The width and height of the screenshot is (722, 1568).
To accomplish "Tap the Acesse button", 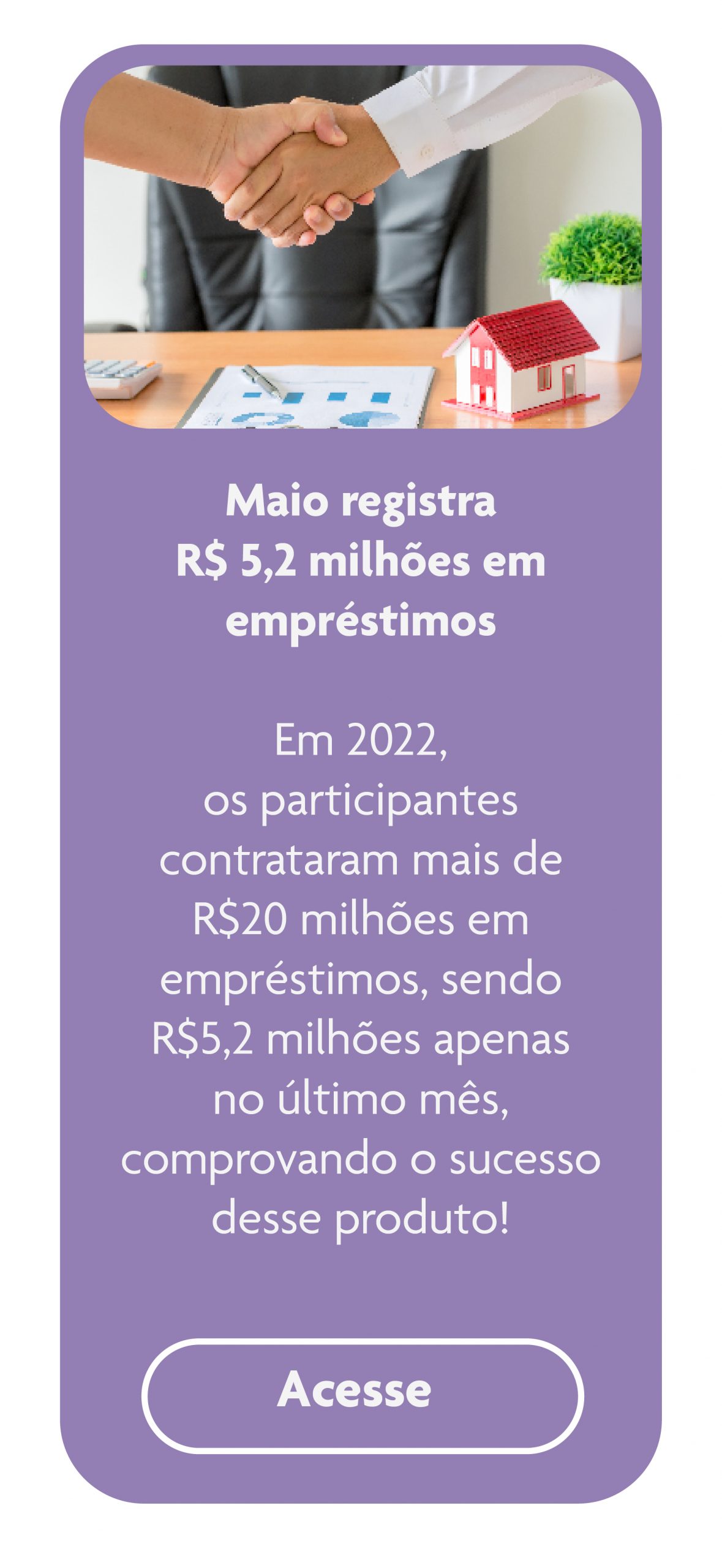I will (x=362, y=1395).
